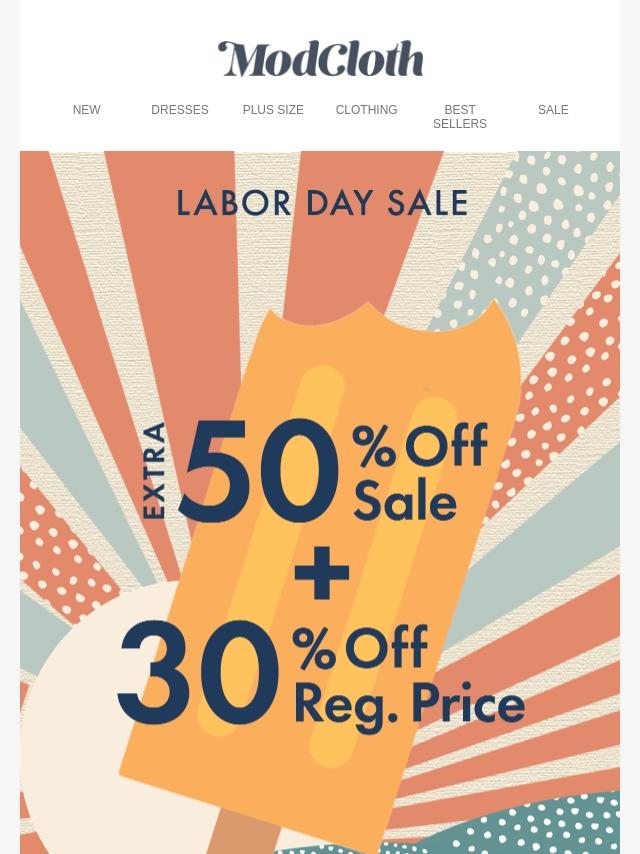Go to the DRESSES section

(x=180, y=110)
